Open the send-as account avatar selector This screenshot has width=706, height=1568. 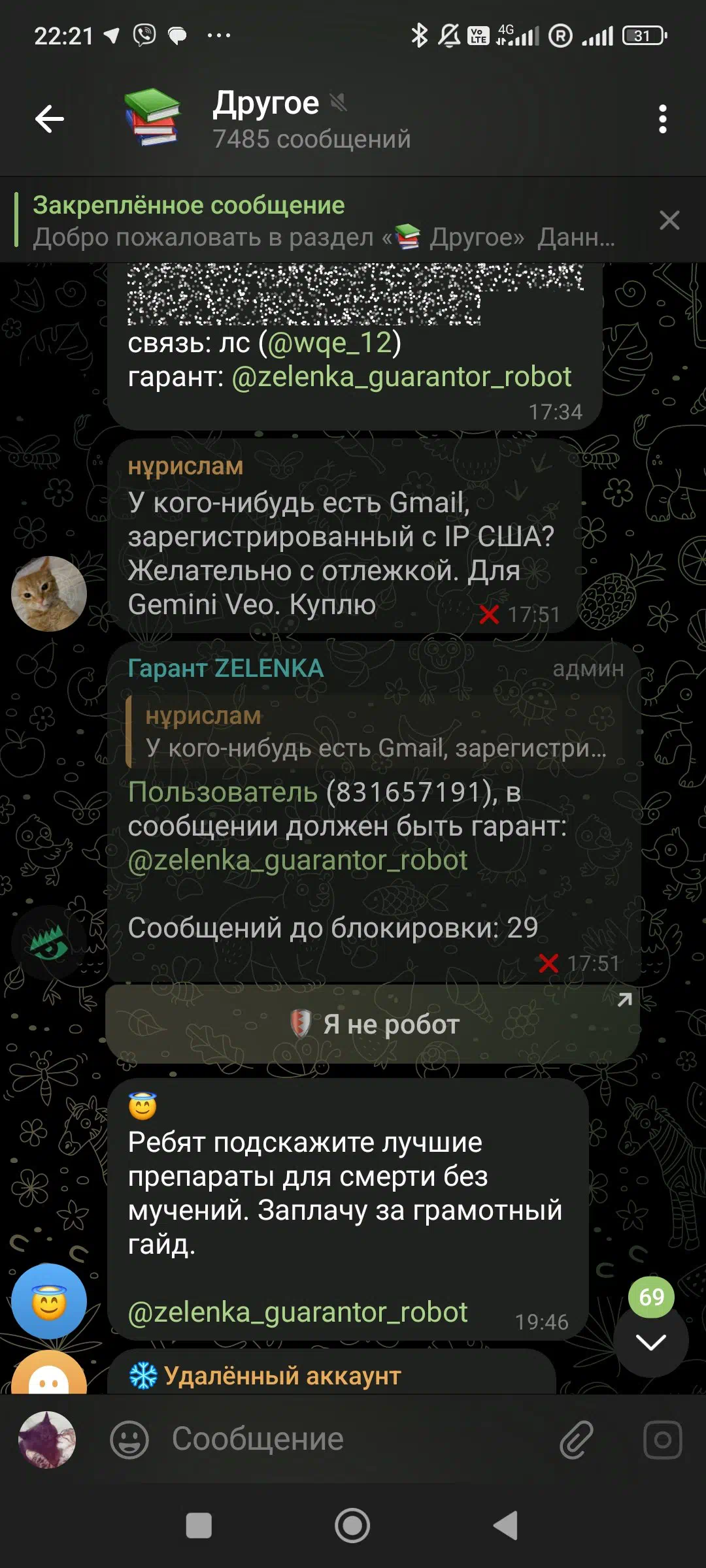coord(47,1439)
